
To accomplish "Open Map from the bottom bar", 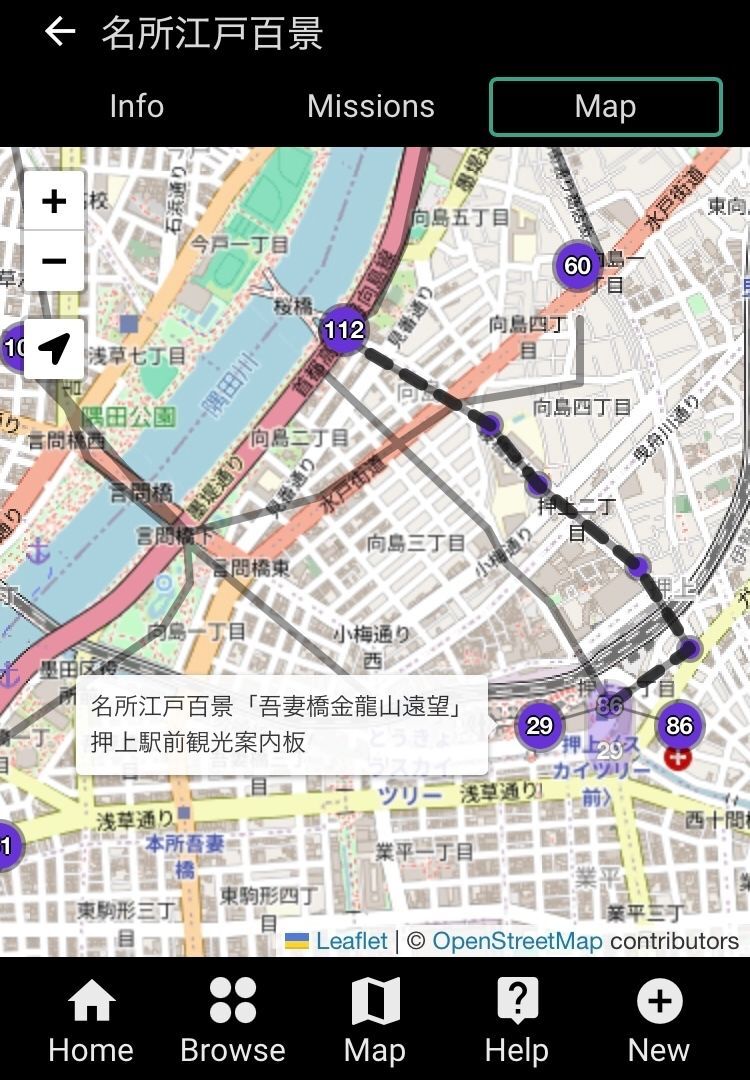I will (375, 1020).
